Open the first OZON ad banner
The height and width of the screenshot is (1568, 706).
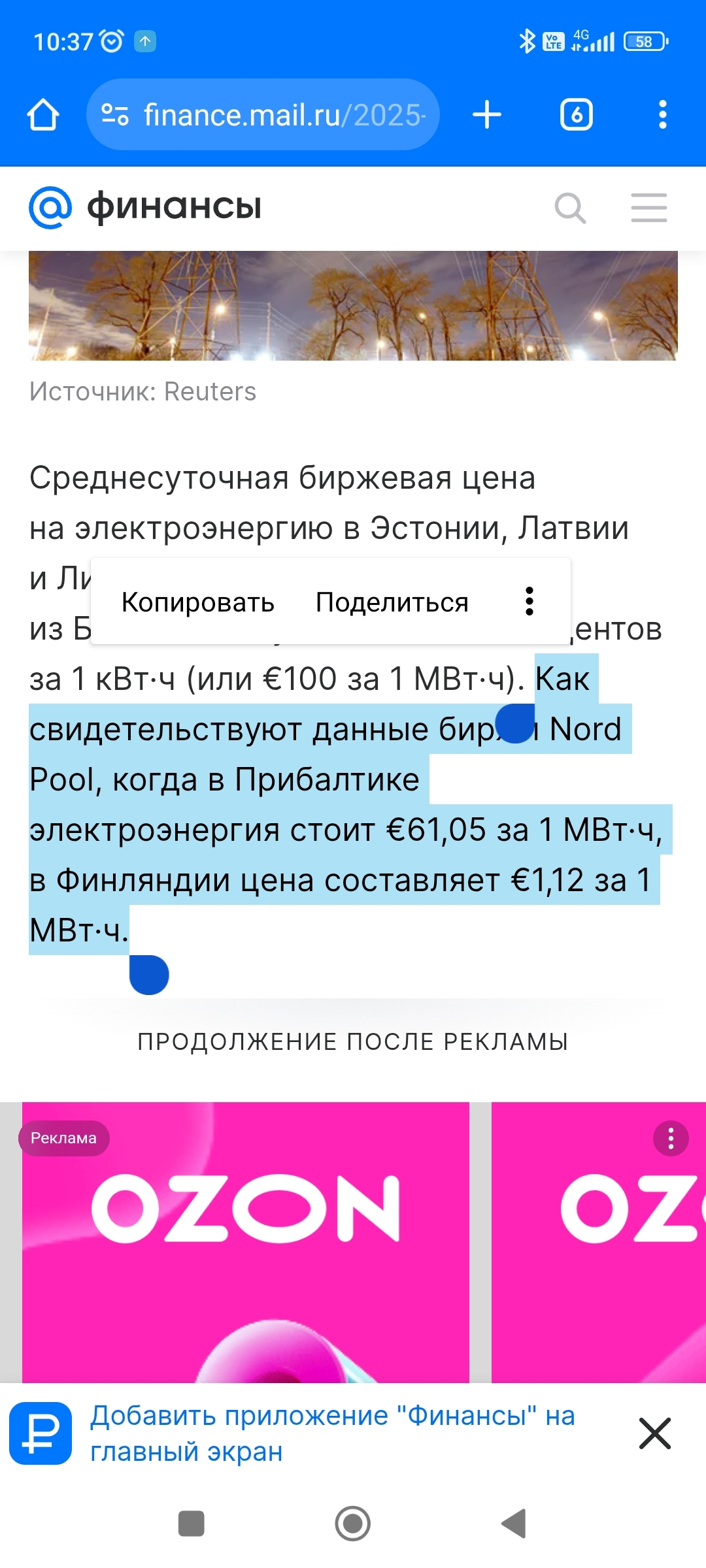coord(246,1243)
